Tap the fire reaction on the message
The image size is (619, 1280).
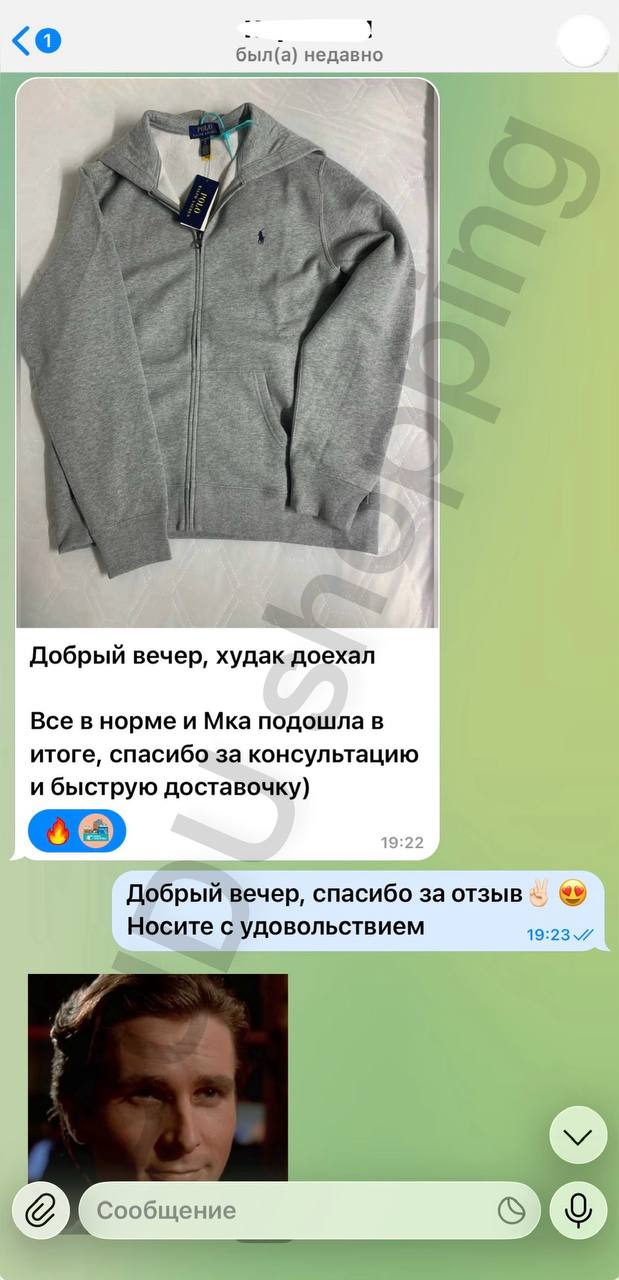click(57, 831)
